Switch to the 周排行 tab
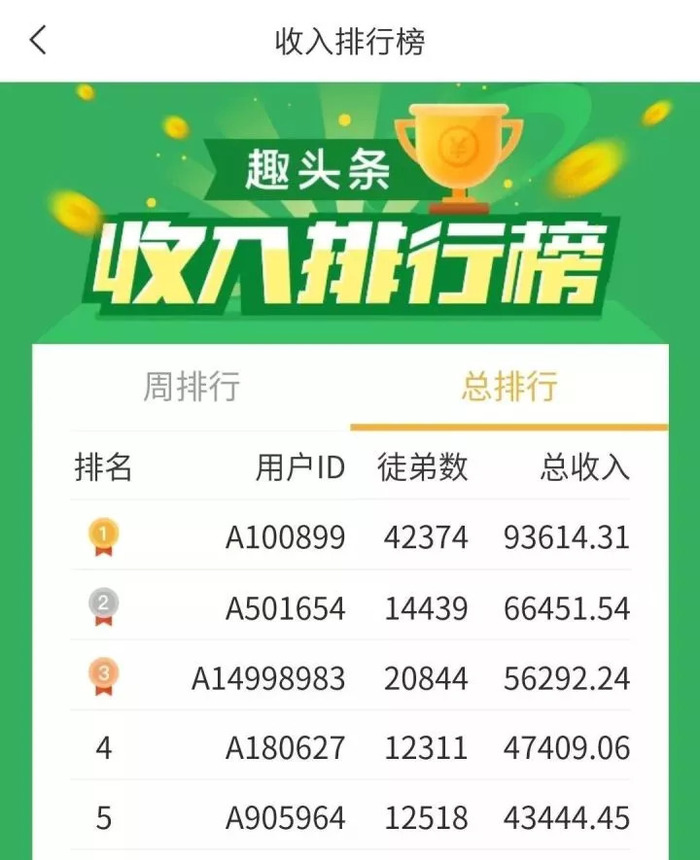The width and height of the screenshot is (700, 860). point(191,387)
